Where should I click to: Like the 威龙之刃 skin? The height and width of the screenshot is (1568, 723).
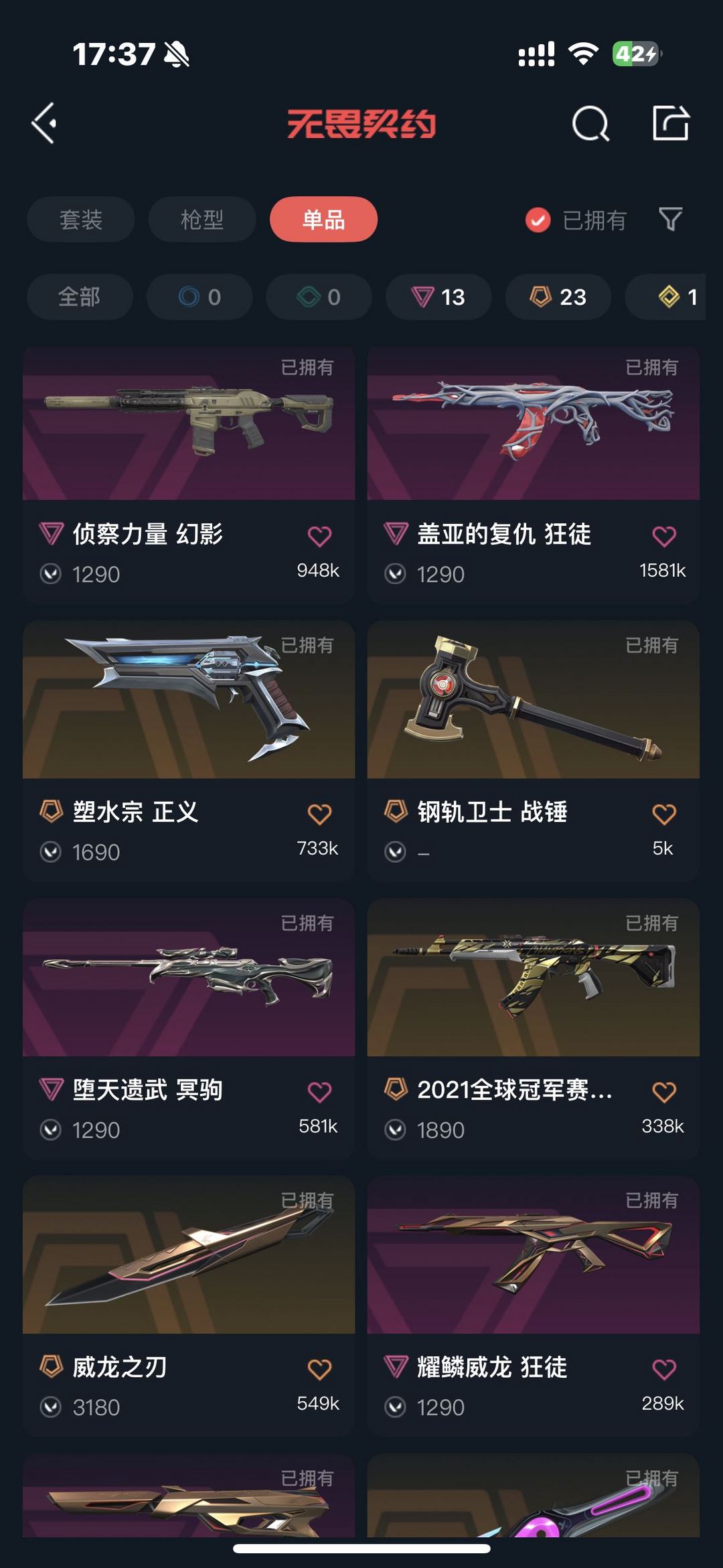[x=319, y=1369]
